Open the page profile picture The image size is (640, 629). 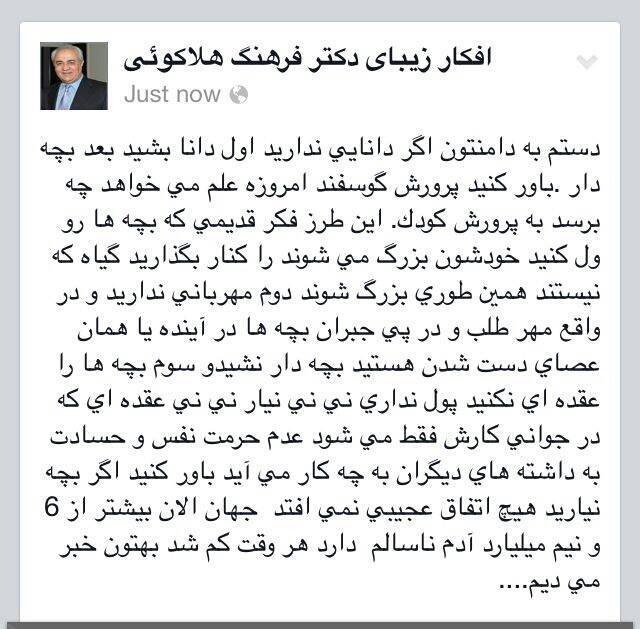click(73, 77)
